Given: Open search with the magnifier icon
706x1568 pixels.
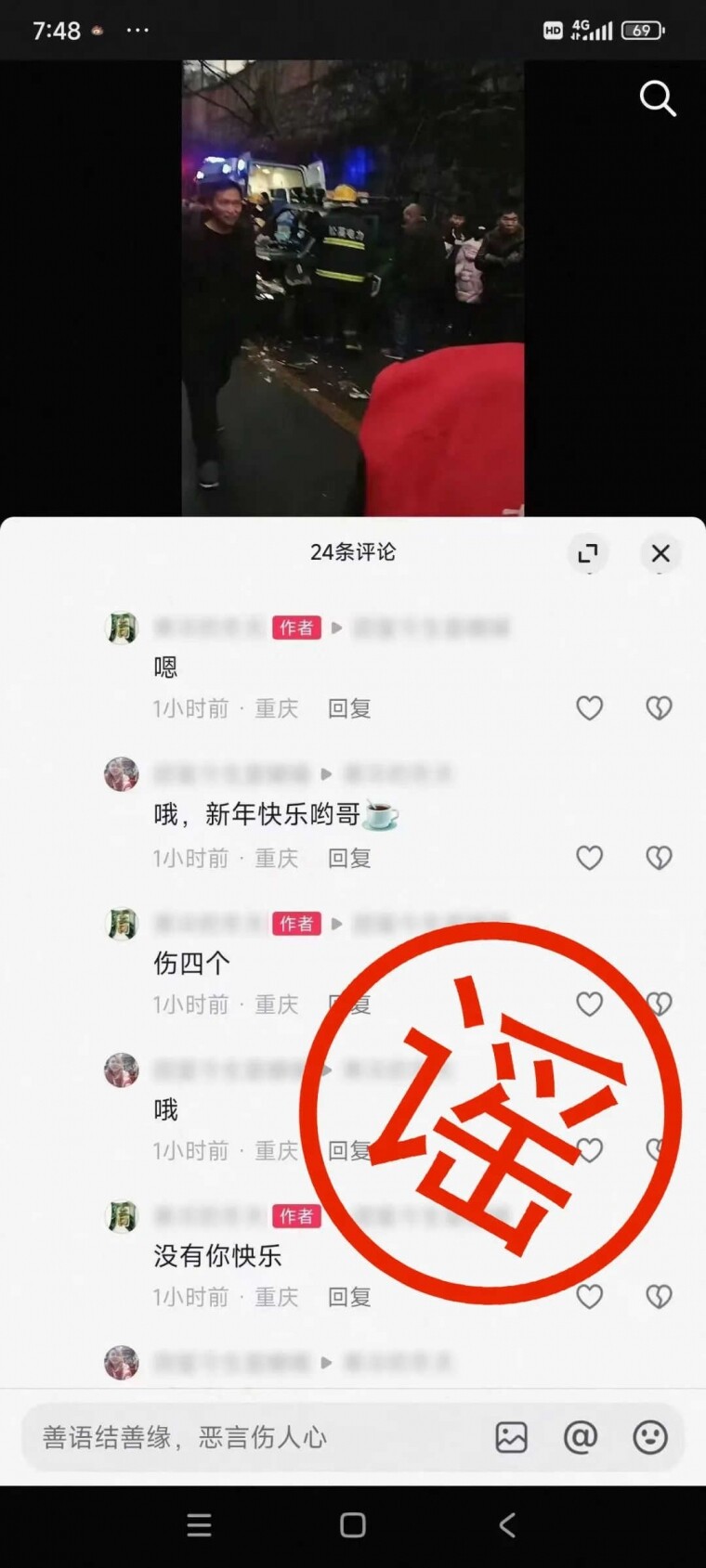Looking at the screenshot, I should pos(658,97).
